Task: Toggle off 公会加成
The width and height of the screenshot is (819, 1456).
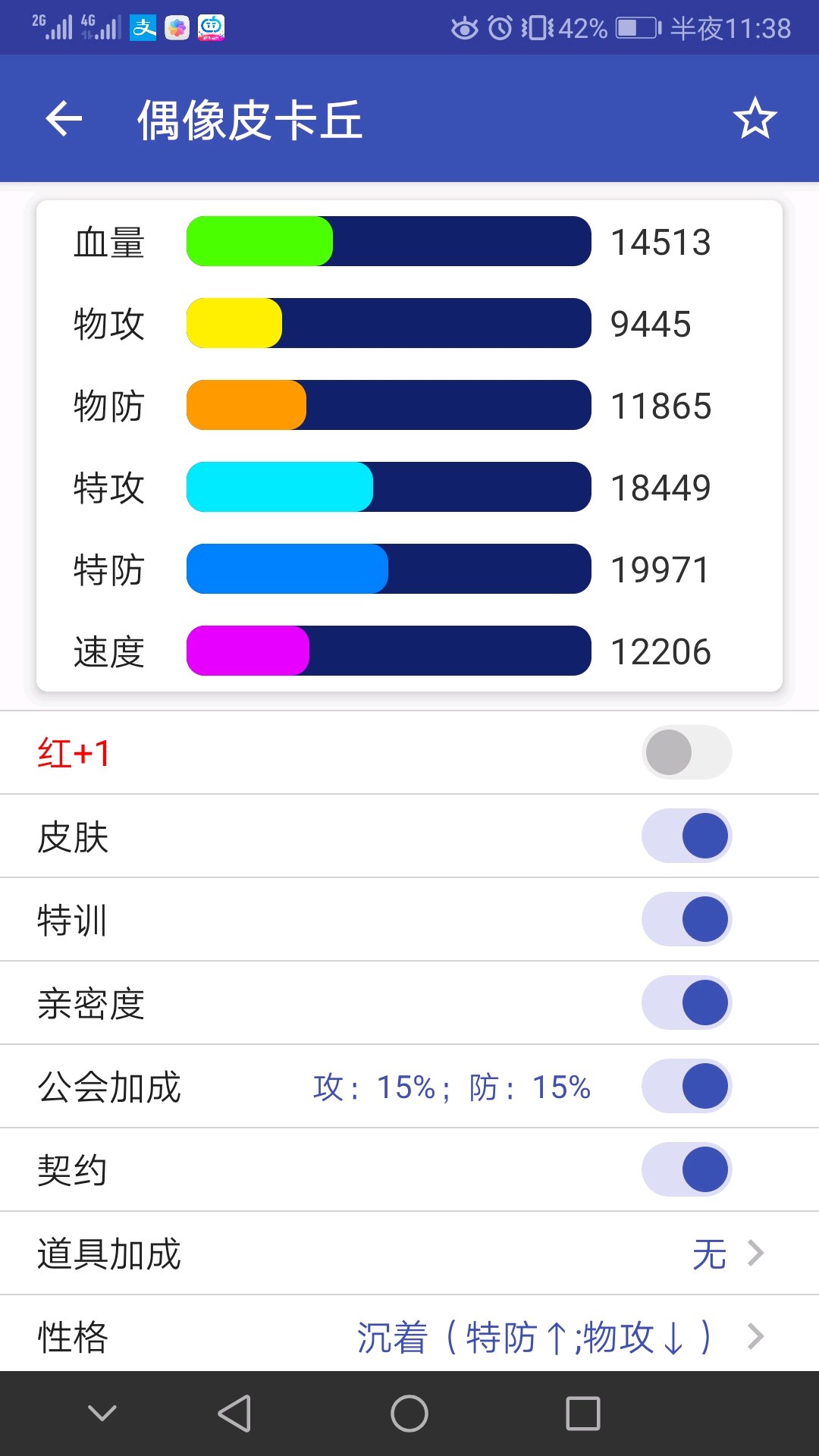Action: 687,1086
